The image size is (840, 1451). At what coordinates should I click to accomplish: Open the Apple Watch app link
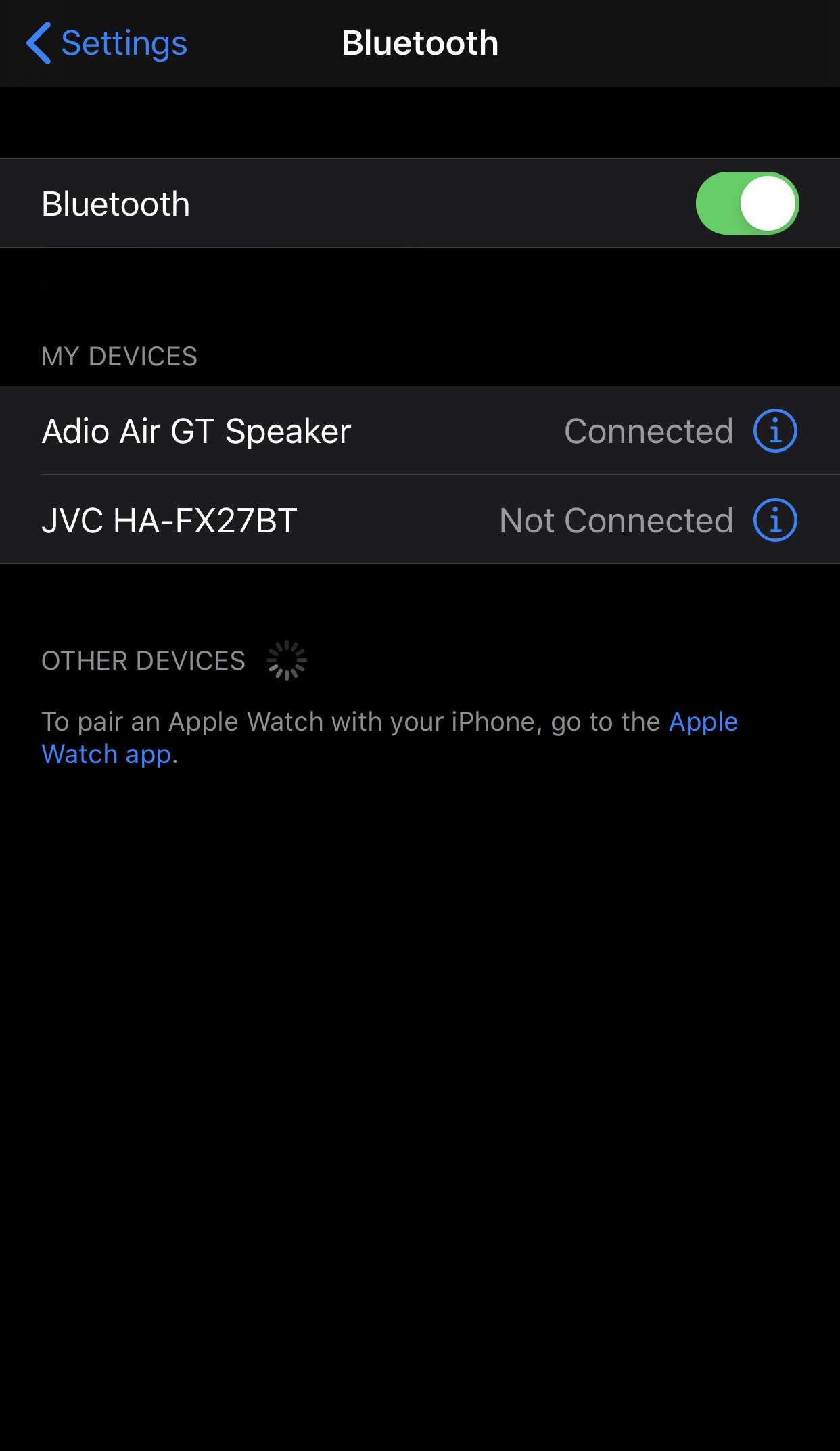tap(702, 722)
